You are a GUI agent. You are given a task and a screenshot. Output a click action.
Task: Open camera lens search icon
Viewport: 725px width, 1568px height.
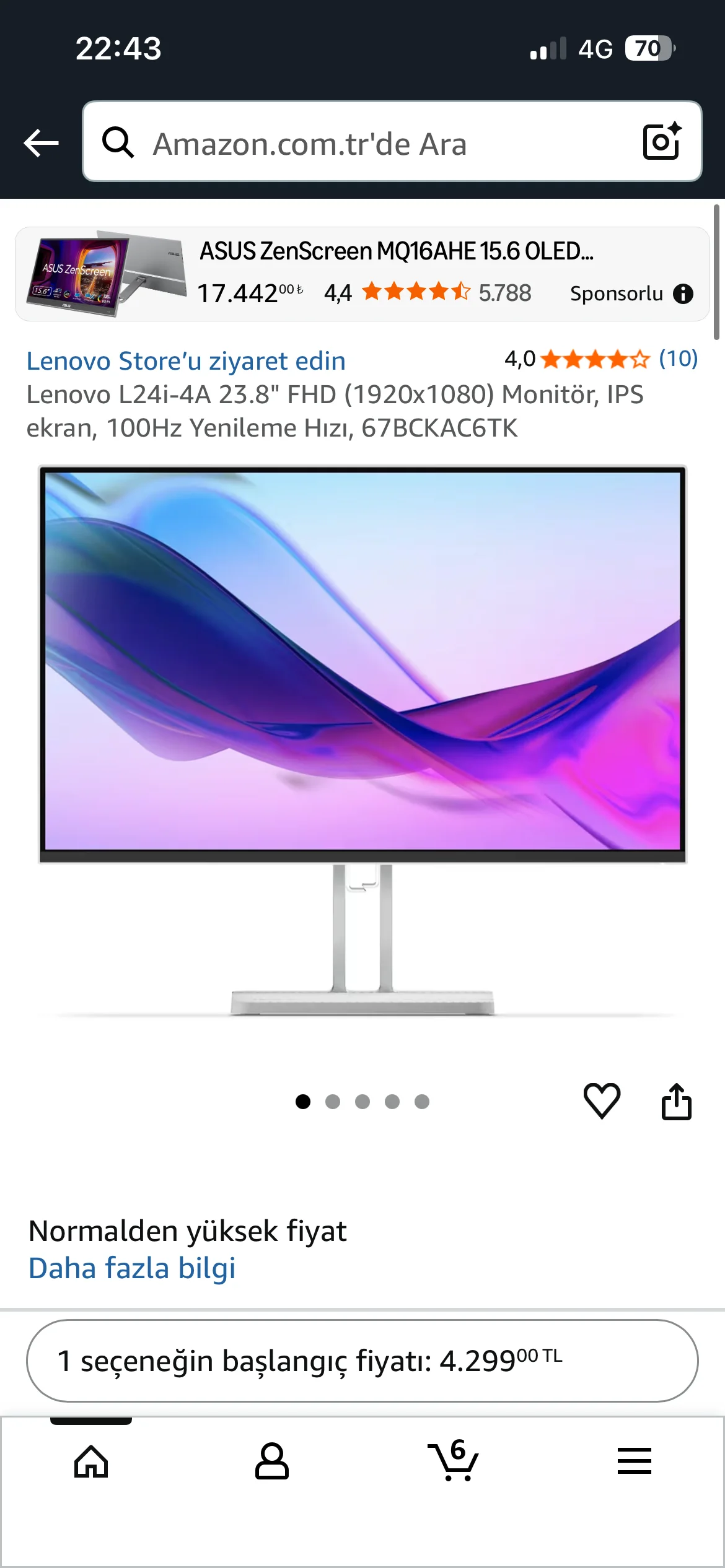click(x=661, y=142)
